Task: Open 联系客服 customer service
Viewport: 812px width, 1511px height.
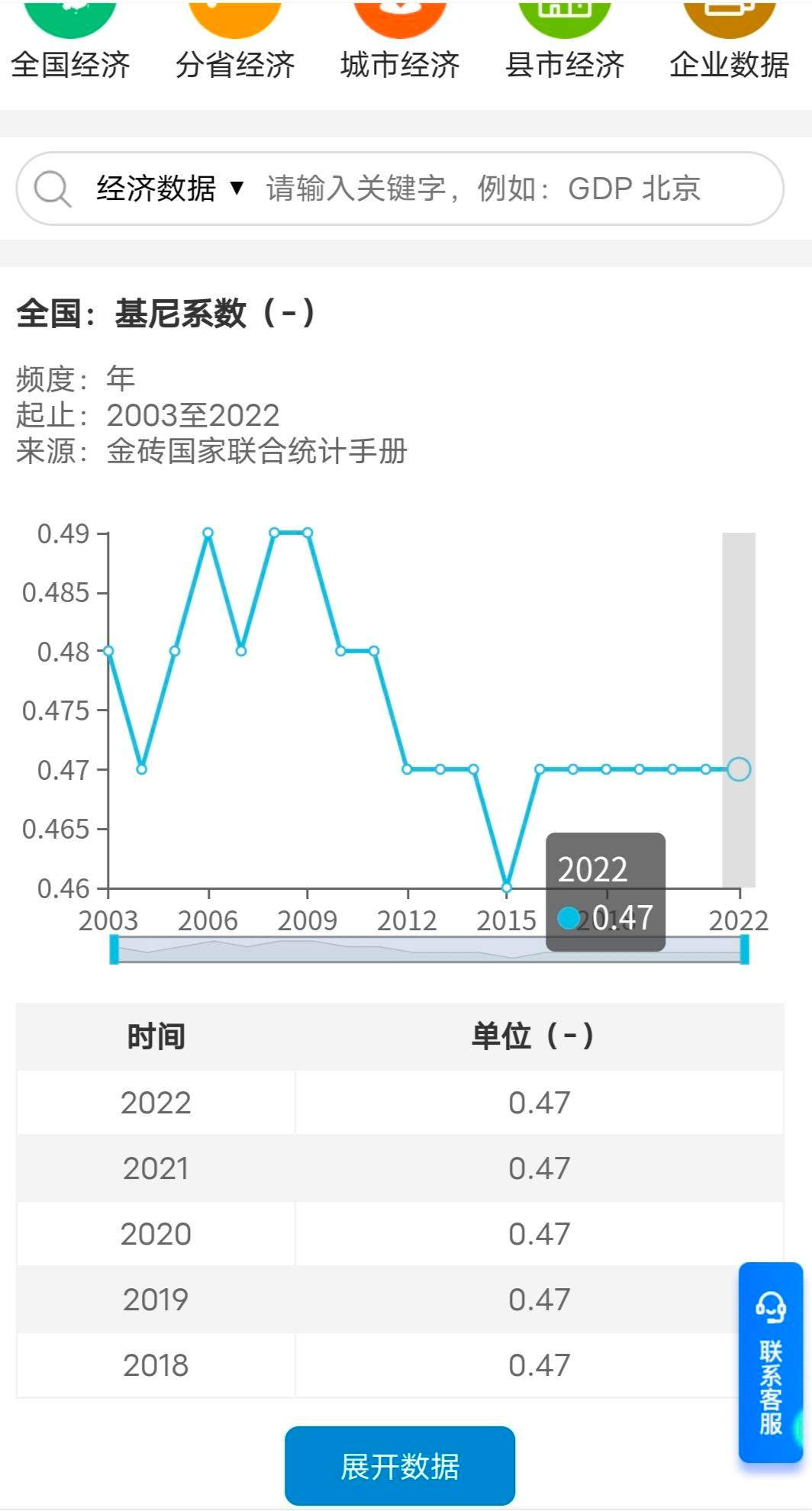Action: [771, 1362]
